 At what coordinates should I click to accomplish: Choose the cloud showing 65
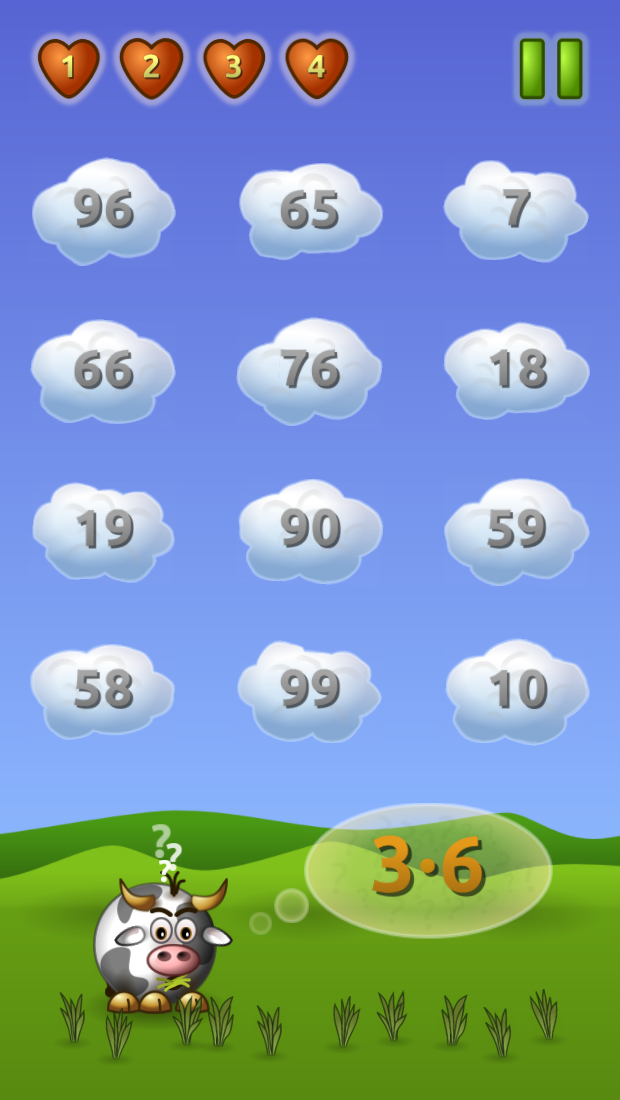coord(310,209)
